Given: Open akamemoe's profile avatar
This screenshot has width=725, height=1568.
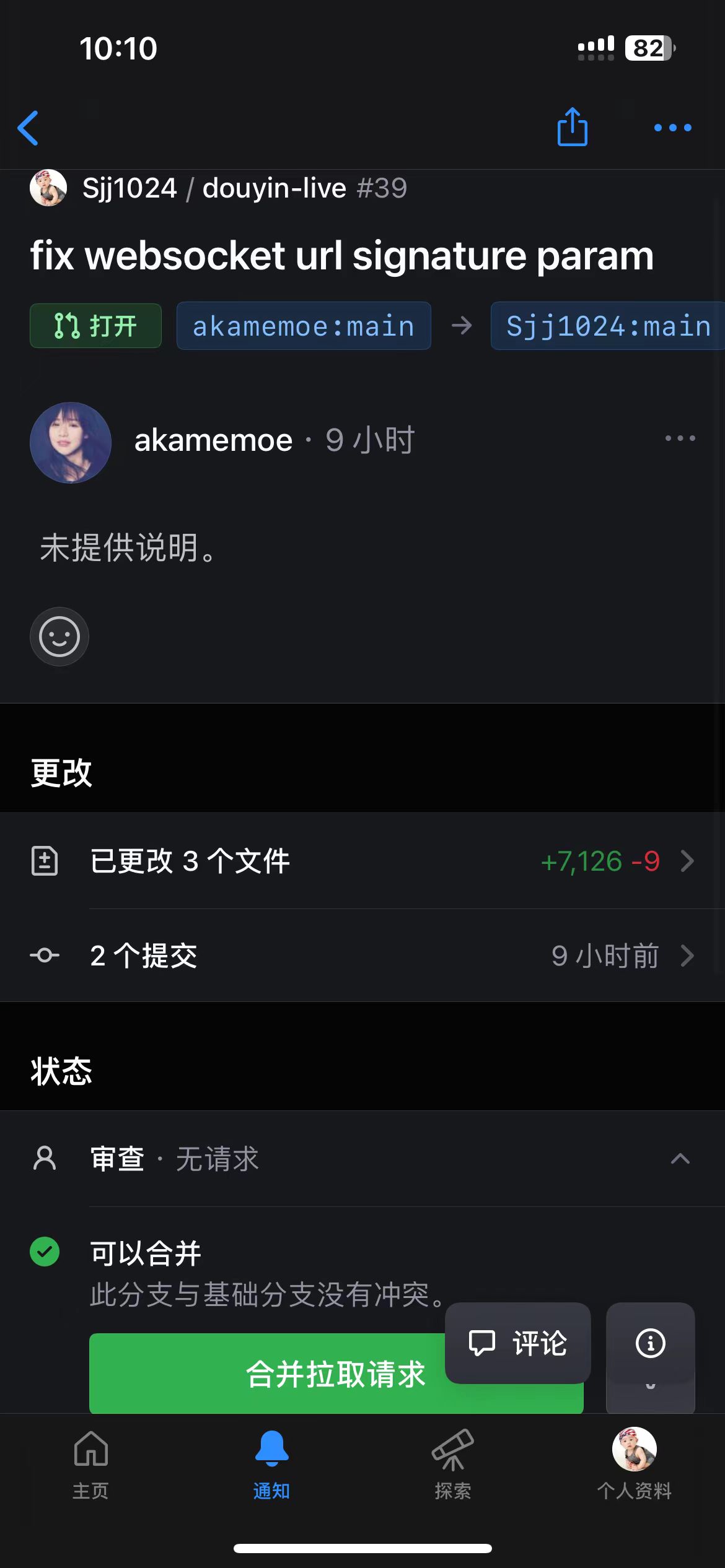Looking at the screenshot, I should 71,442.
